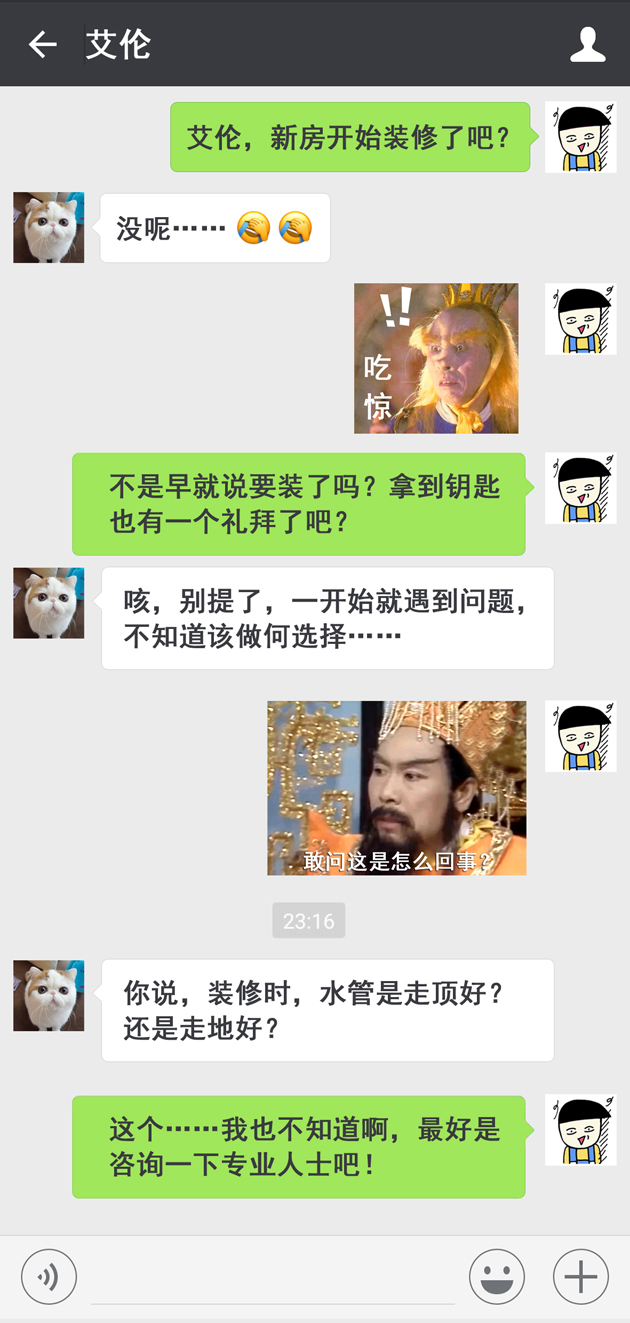View the 敢问这是怎么回事 meme image

(396, 788)
